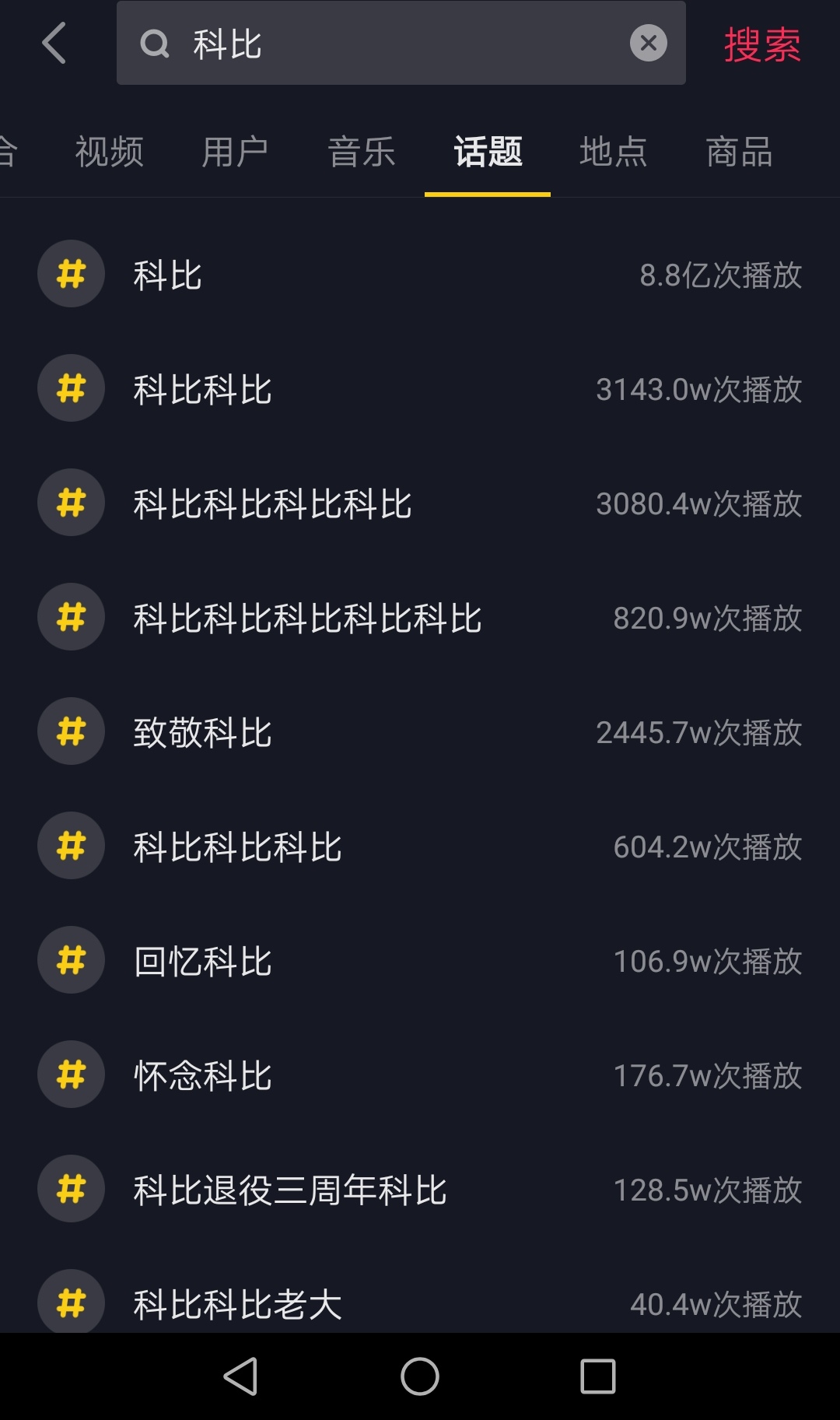Open the 科比科比科比科比 topic result
840x1420 pixels.
(271, 503)
